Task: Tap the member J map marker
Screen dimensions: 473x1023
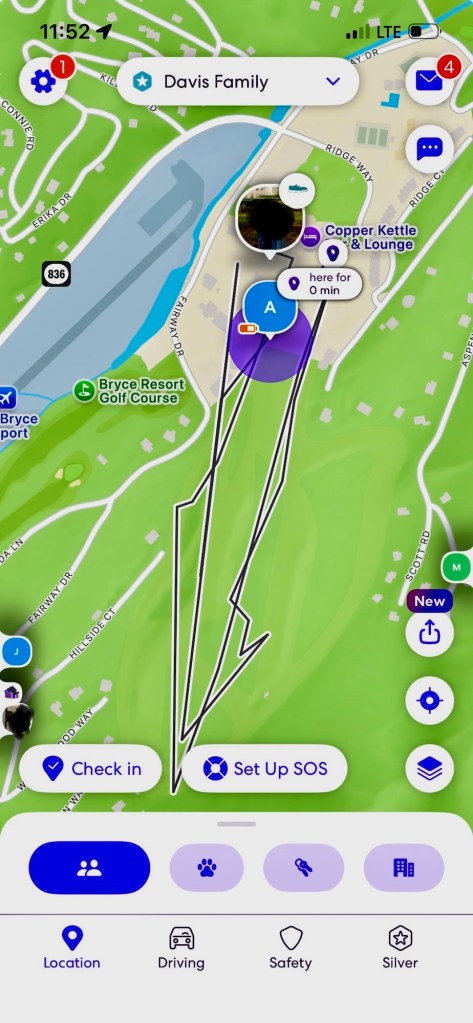Action: point(16,651)
